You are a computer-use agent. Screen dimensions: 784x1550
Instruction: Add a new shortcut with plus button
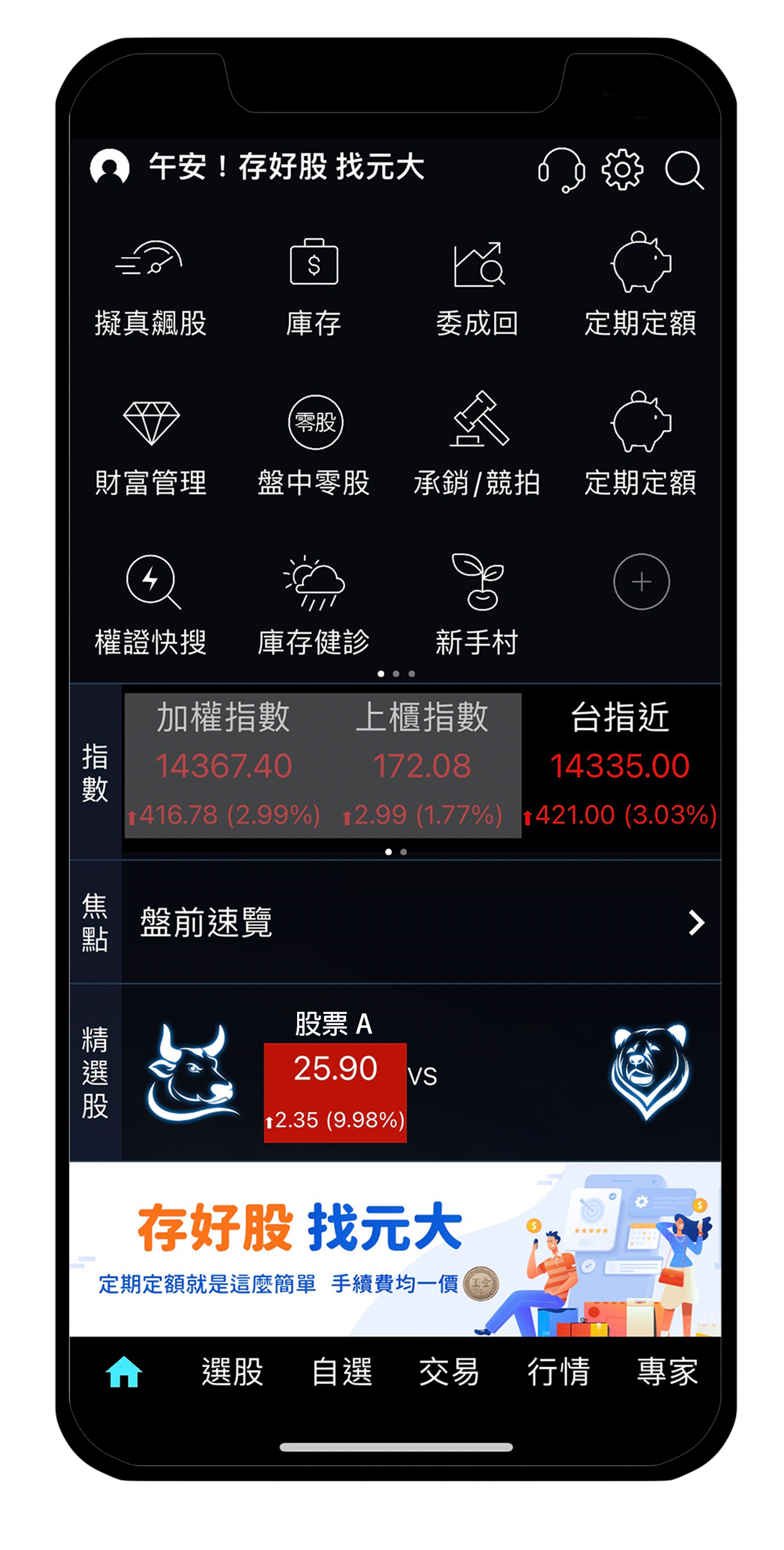pyautogui.click(x=641, y=582)
